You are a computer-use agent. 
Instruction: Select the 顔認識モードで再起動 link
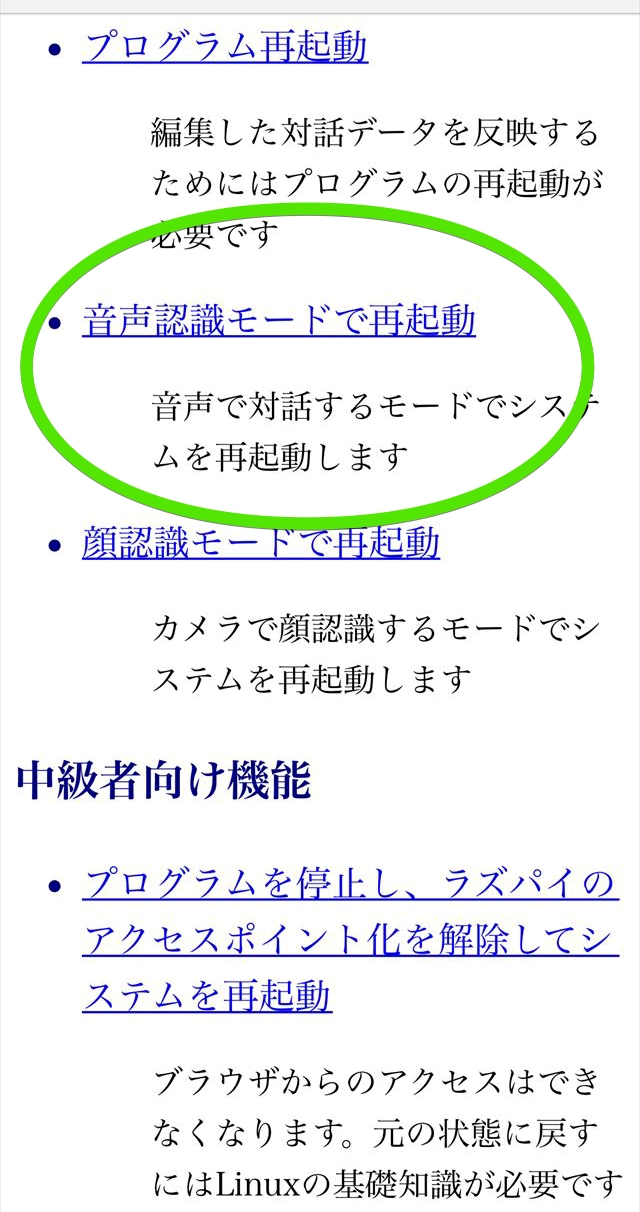click(x=260, y=543)
